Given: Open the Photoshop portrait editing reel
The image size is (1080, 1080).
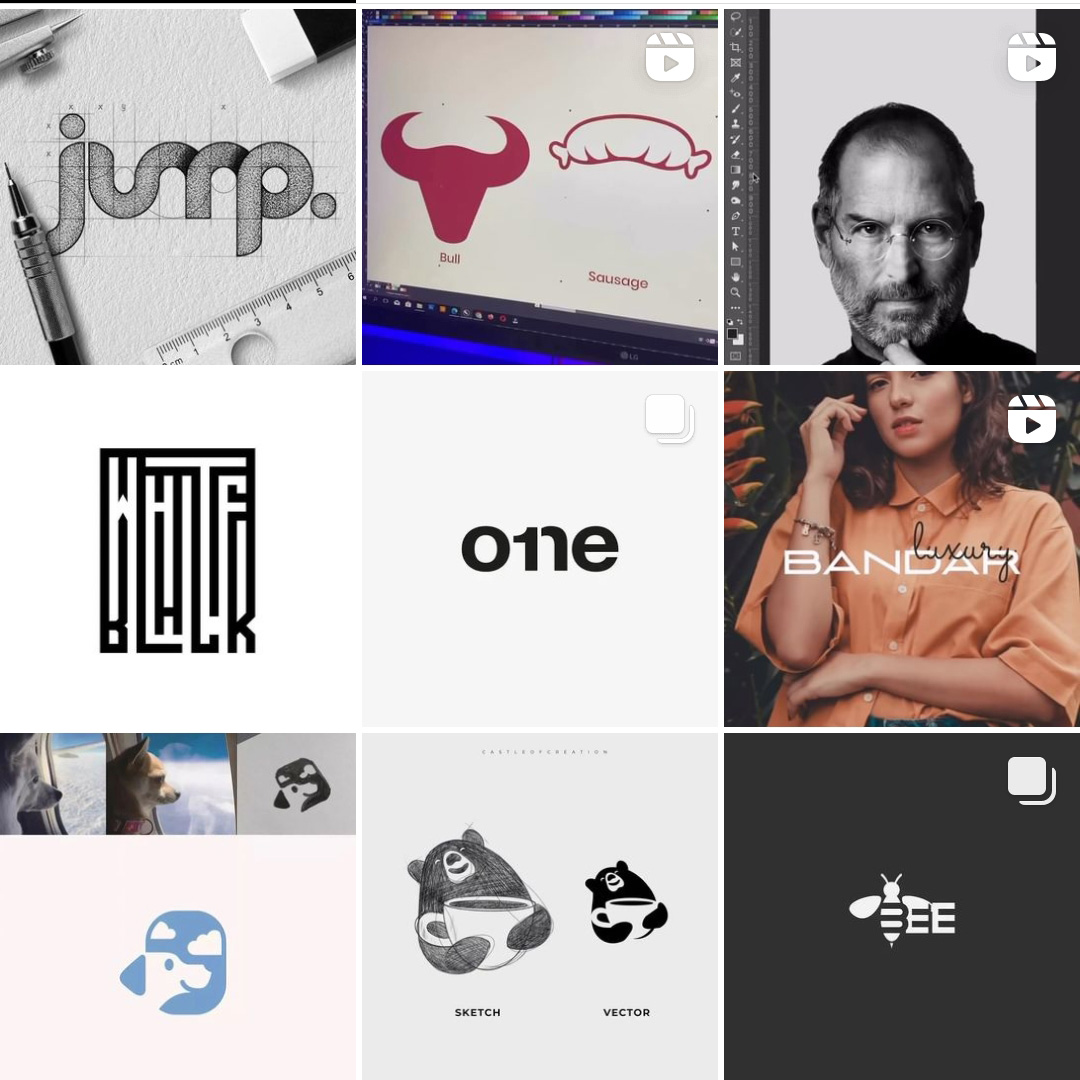Looking at the screenshot, I should 901,186.
